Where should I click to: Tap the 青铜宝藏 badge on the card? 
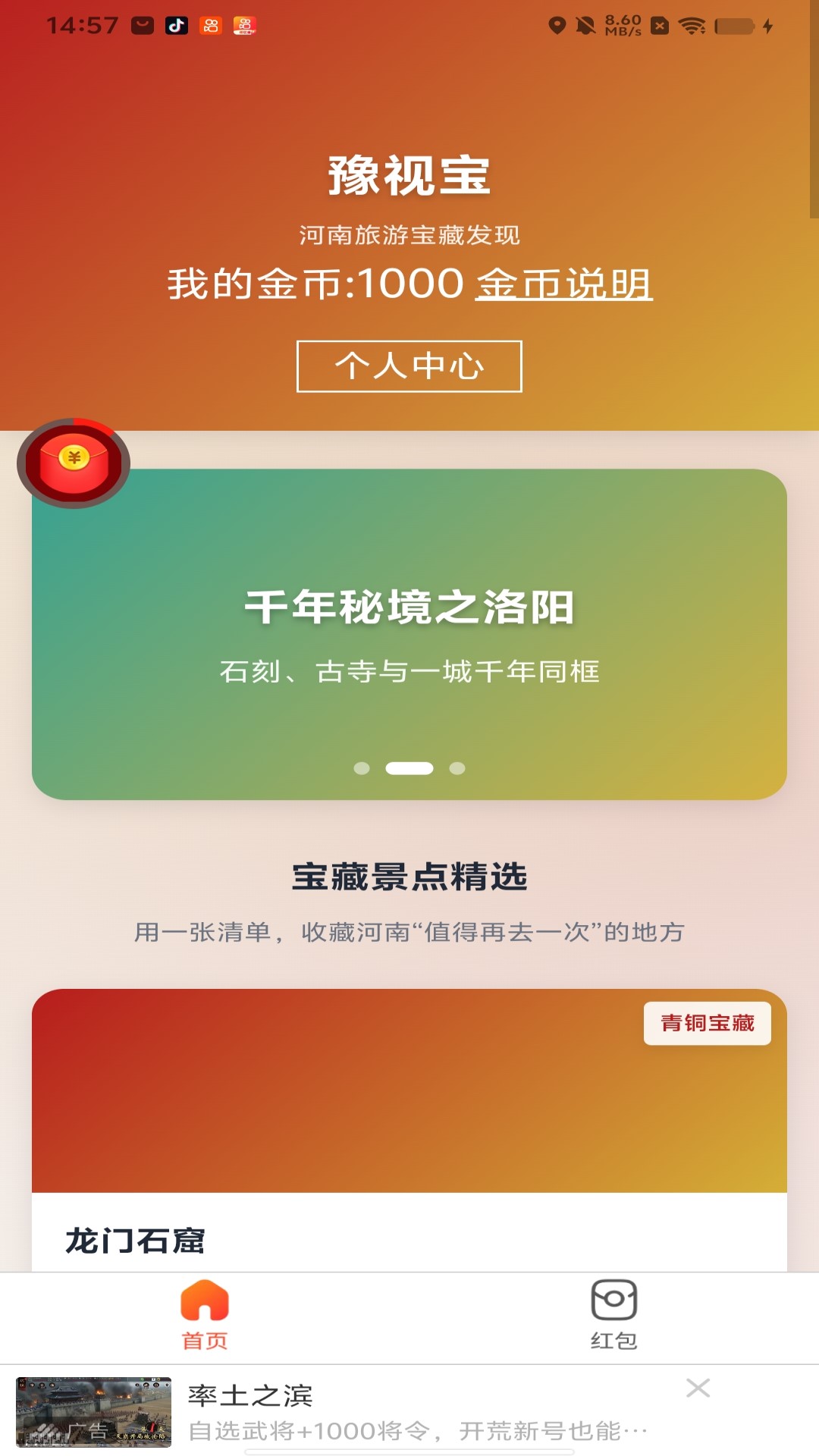coord(708,1022)
